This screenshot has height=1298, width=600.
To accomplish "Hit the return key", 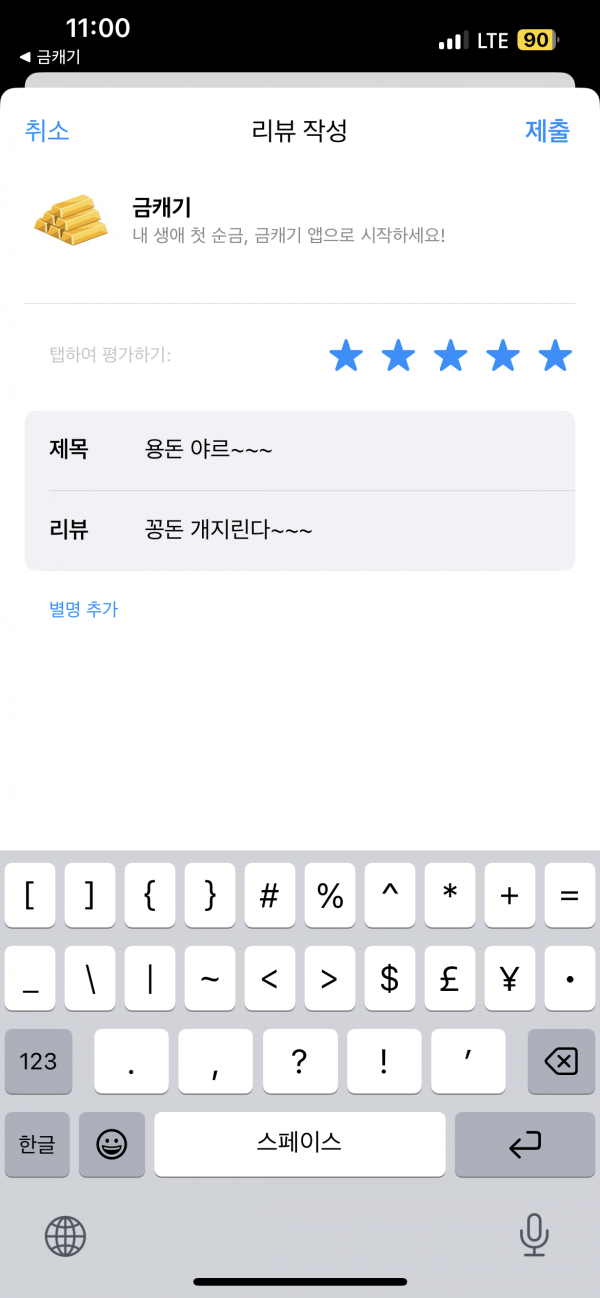I will tap(525, 1144).
